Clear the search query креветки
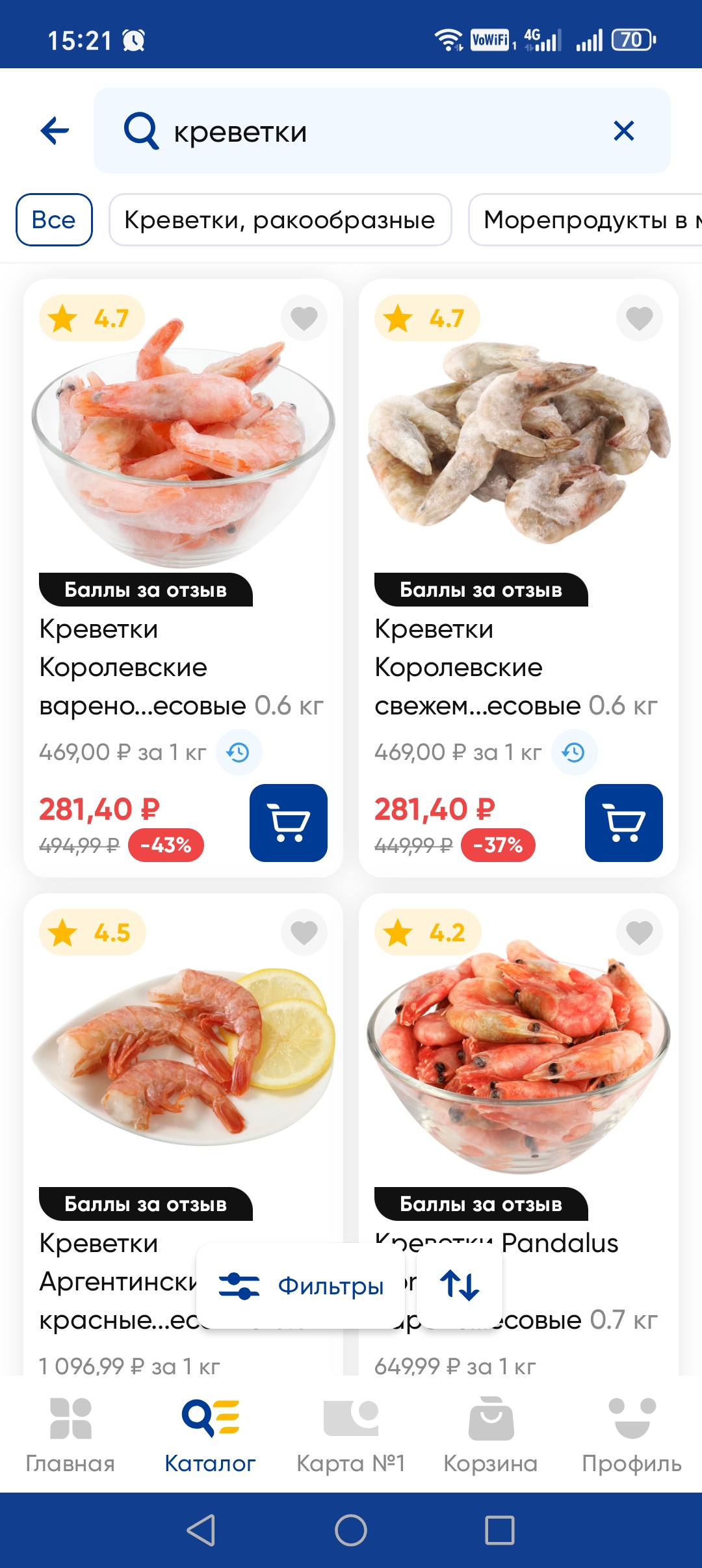 pyautogui.click(x=623, y=131)
